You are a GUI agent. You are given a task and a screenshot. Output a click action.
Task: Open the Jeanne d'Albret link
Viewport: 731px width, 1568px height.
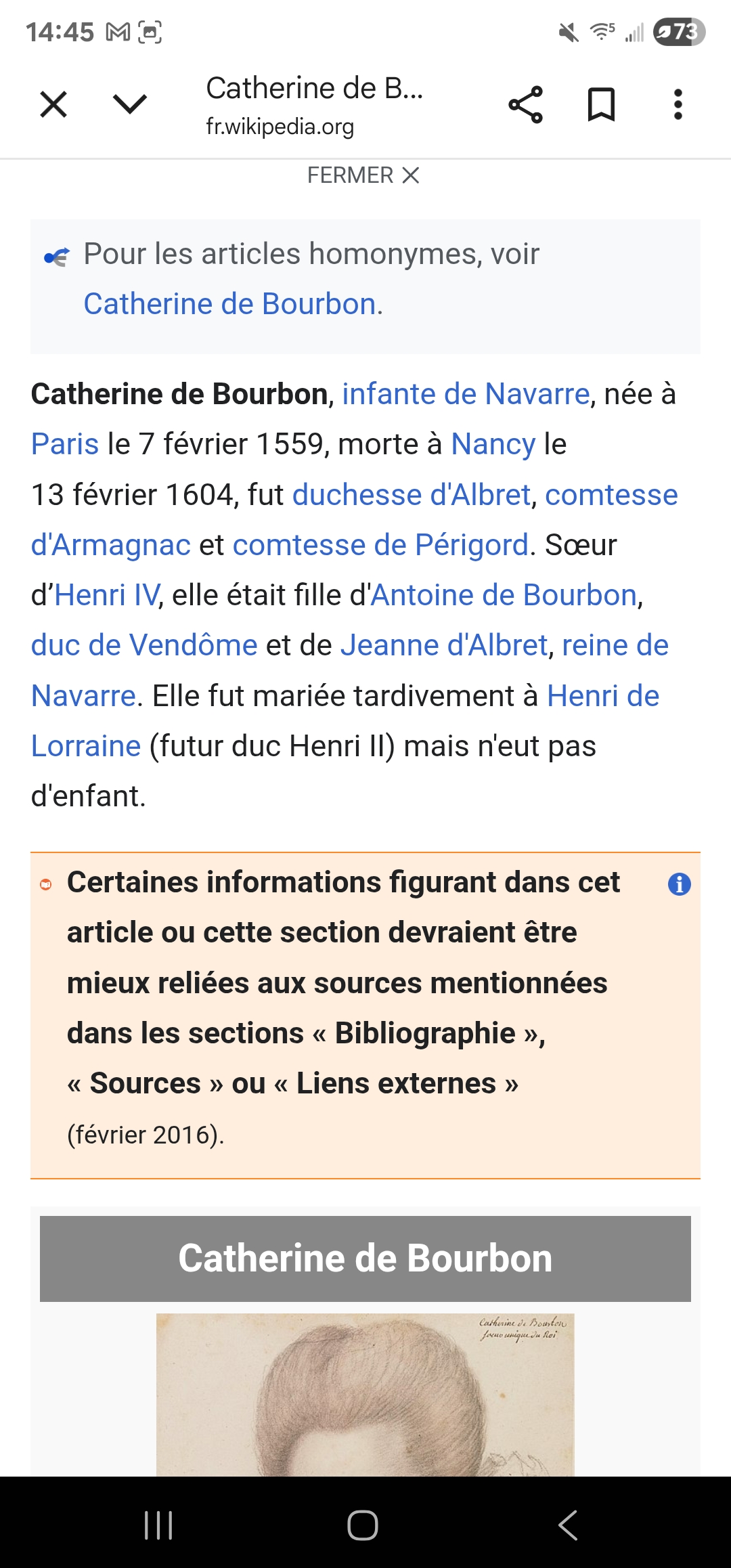[x=443, y=645]
